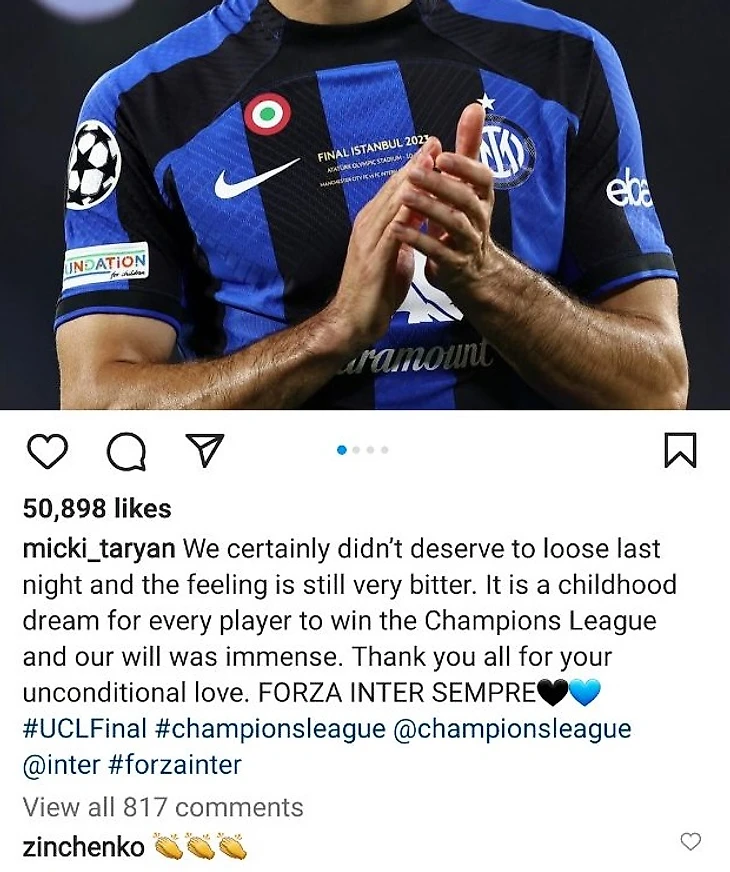Open the #UCLFinal hashtag

click(85, 729)
